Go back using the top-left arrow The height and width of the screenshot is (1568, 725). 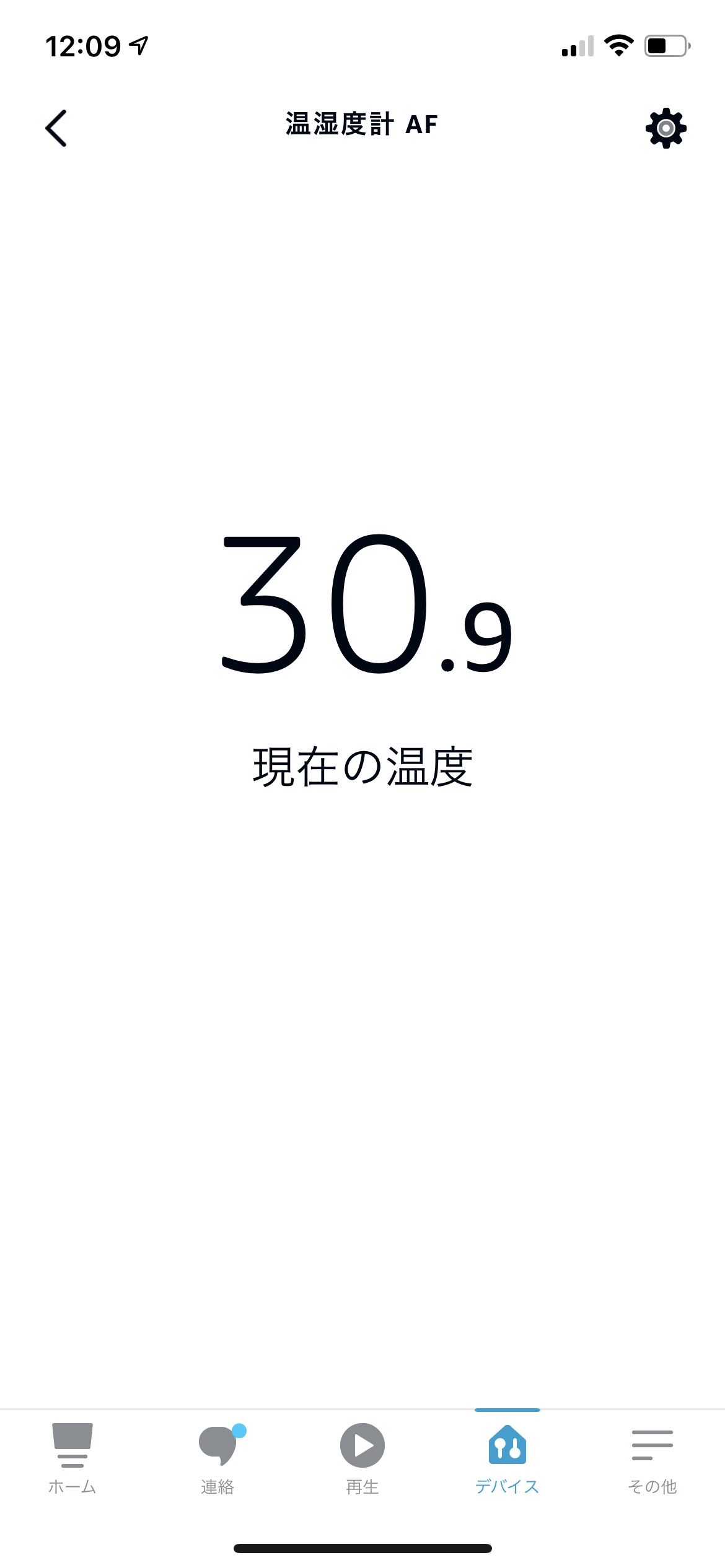click(56, 128)
